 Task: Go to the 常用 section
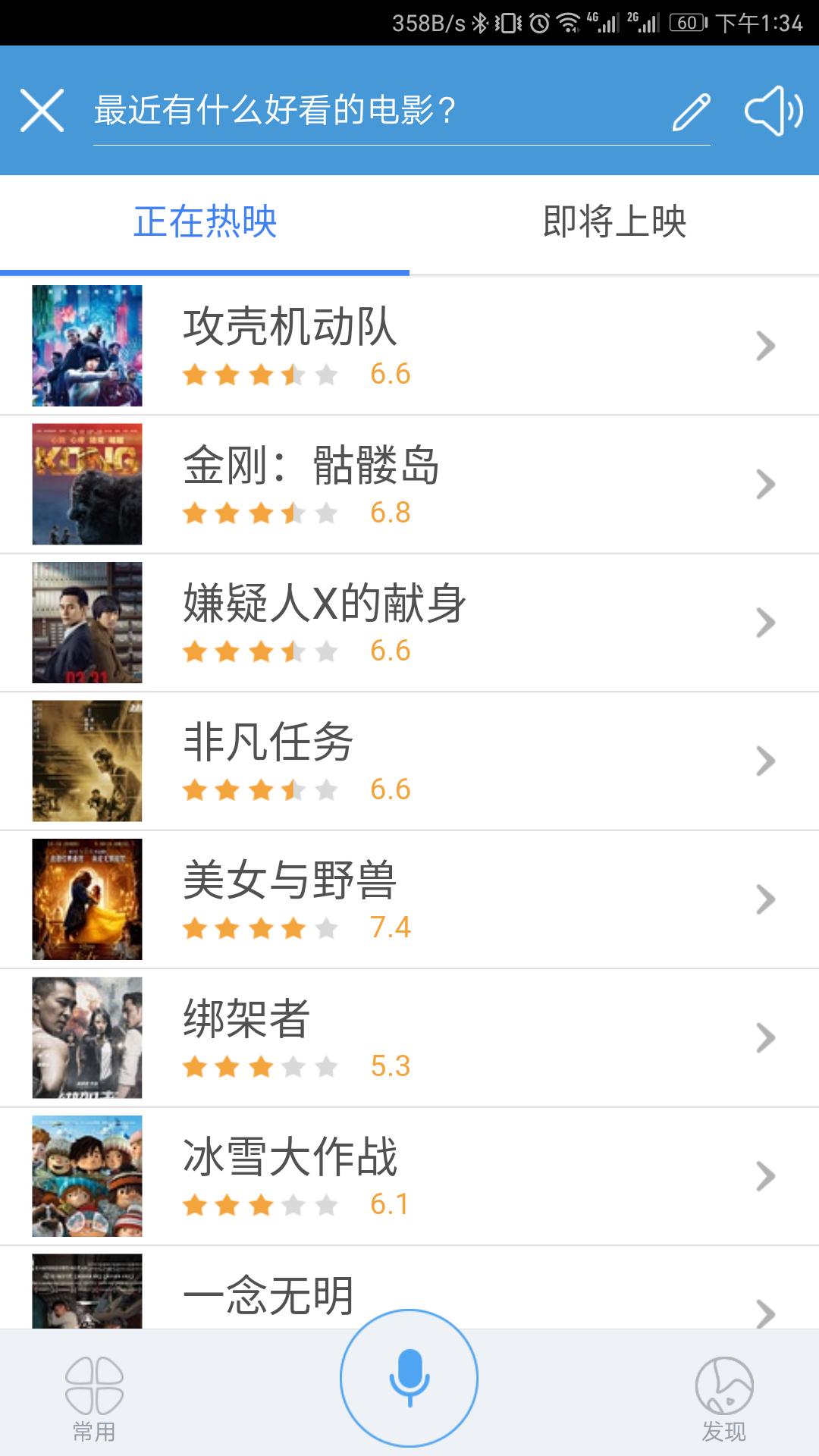[x=94, y=1399]
